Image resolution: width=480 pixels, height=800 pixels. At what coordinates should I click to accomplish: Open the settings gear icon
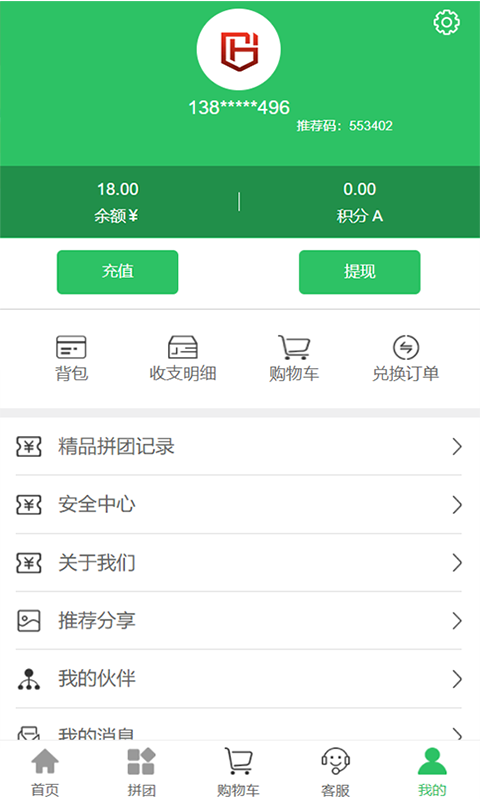446,22
